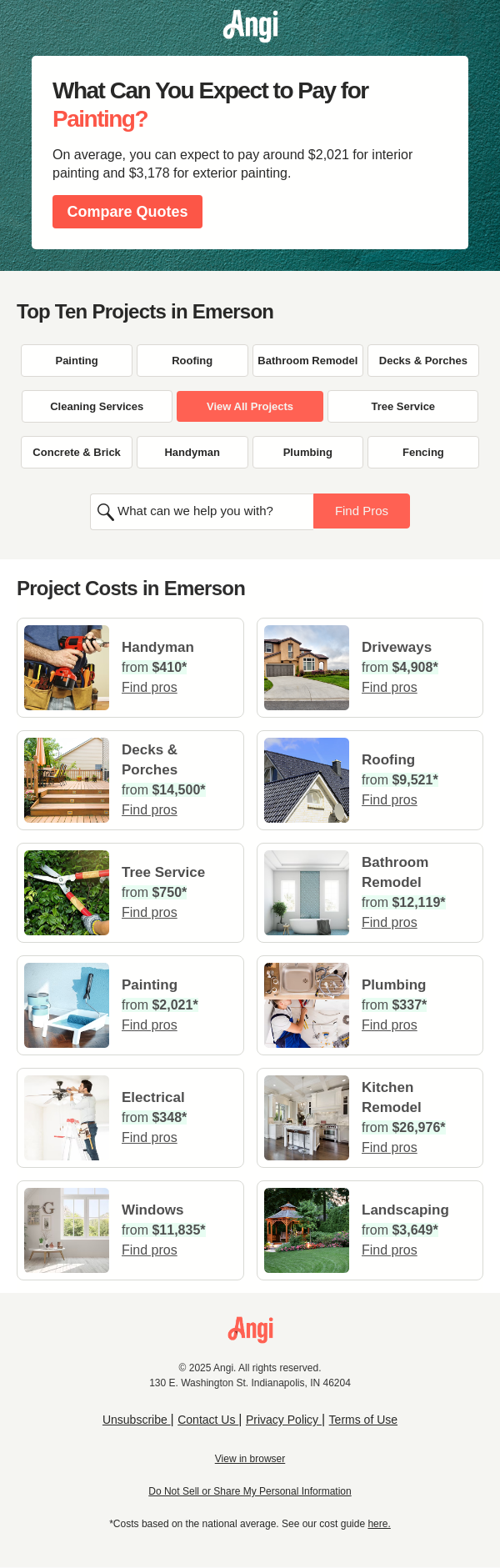Find pros for Landscaping
This screenshot has width=500, height=1568.
point(389,1250)
